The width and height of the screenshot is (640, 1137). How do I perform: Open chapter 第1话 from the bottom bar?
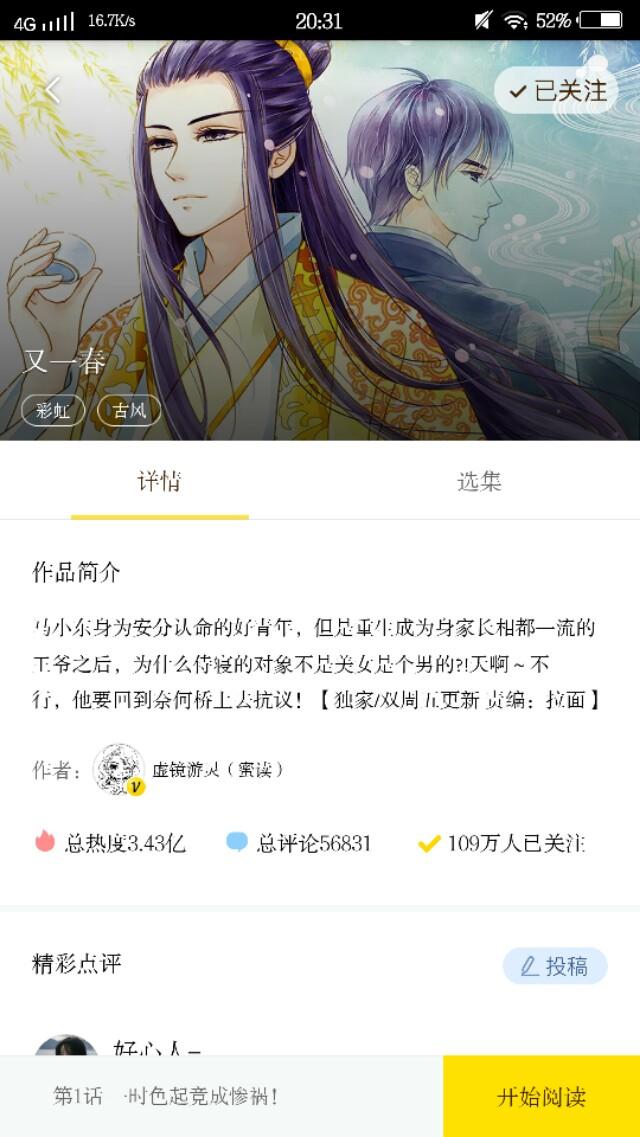tap(166, 1097)
